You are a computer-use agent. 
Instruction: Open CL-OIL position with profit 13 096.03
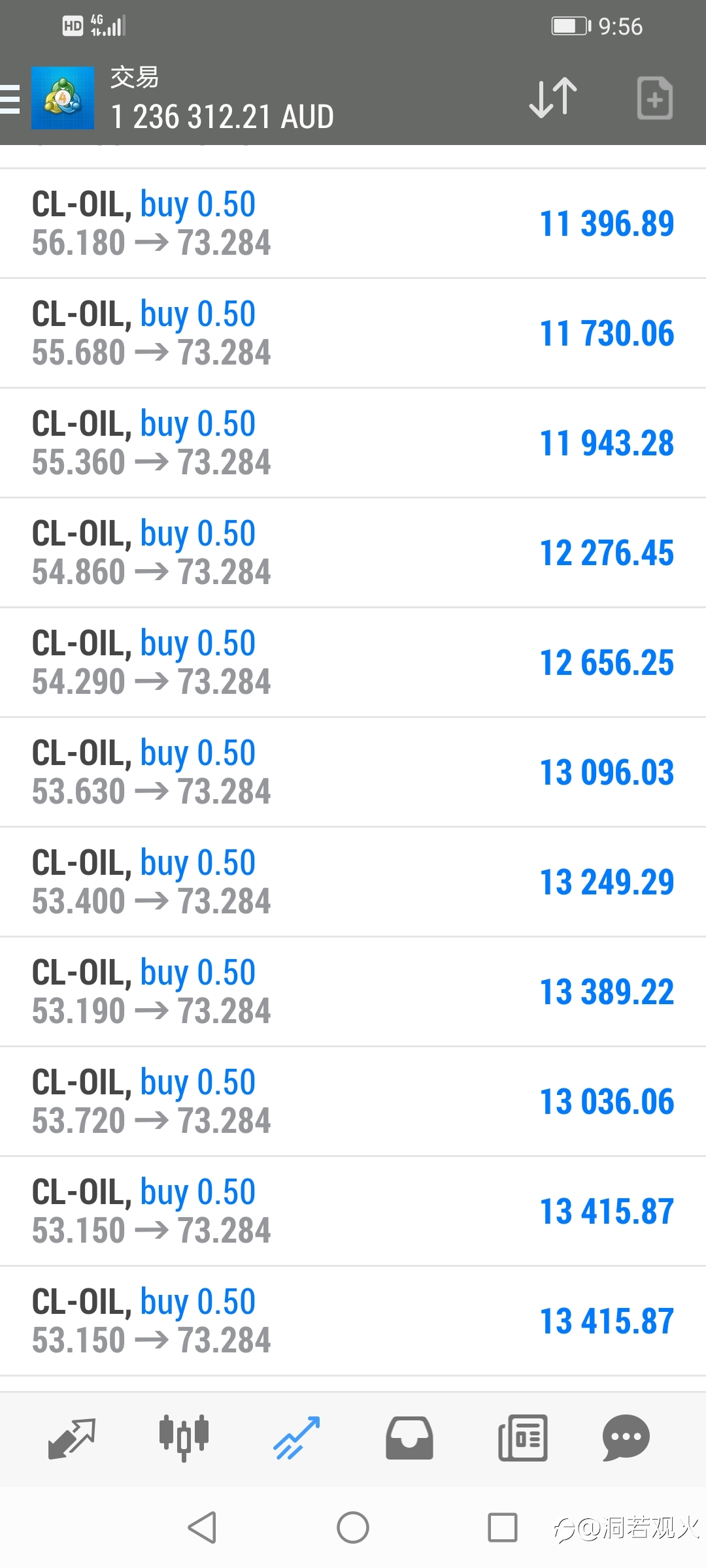point(353,772)
